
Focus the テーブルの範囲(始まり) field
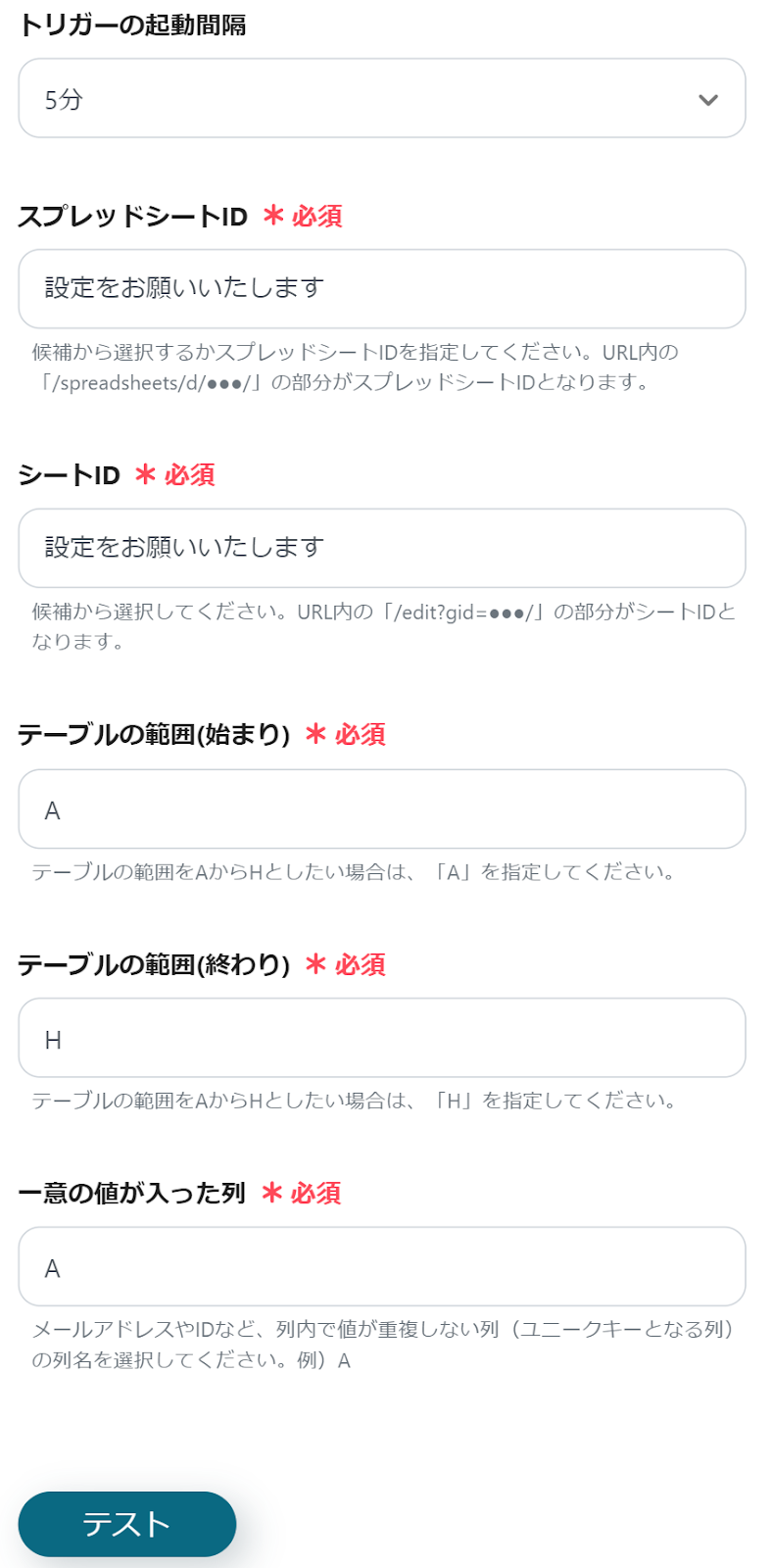click(x=381, y=809)
